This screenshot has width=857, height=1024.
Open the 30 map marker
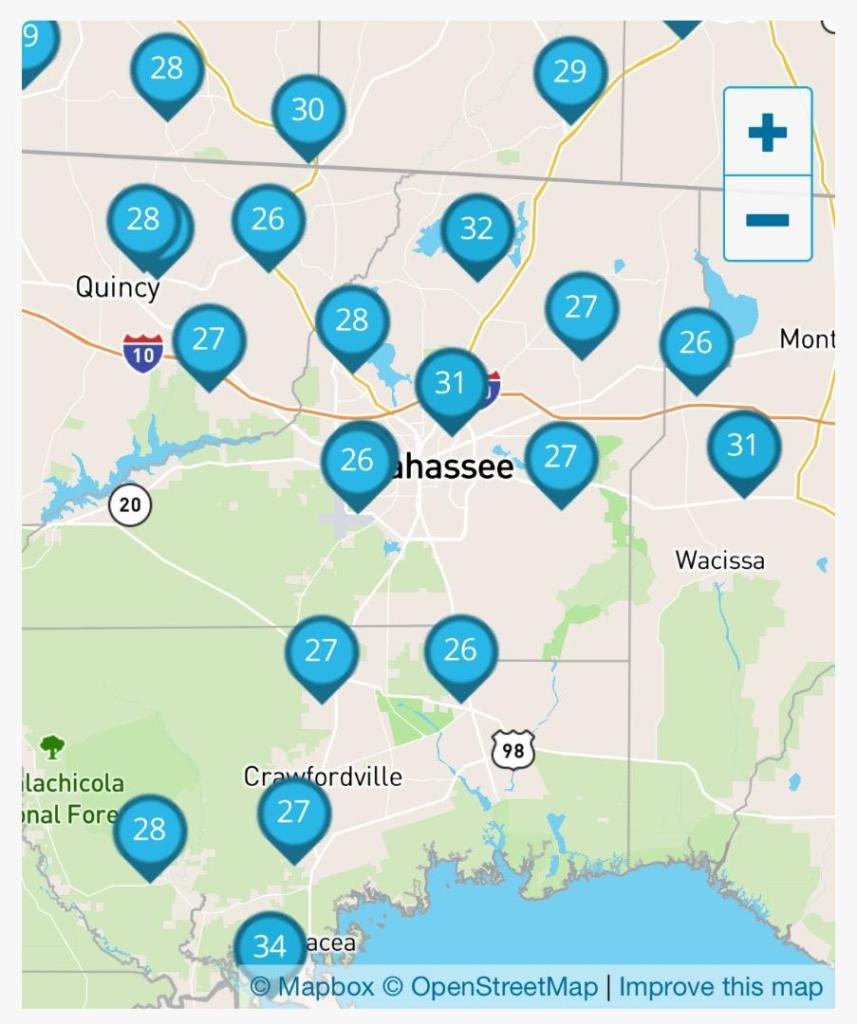(x=308, y=110)
